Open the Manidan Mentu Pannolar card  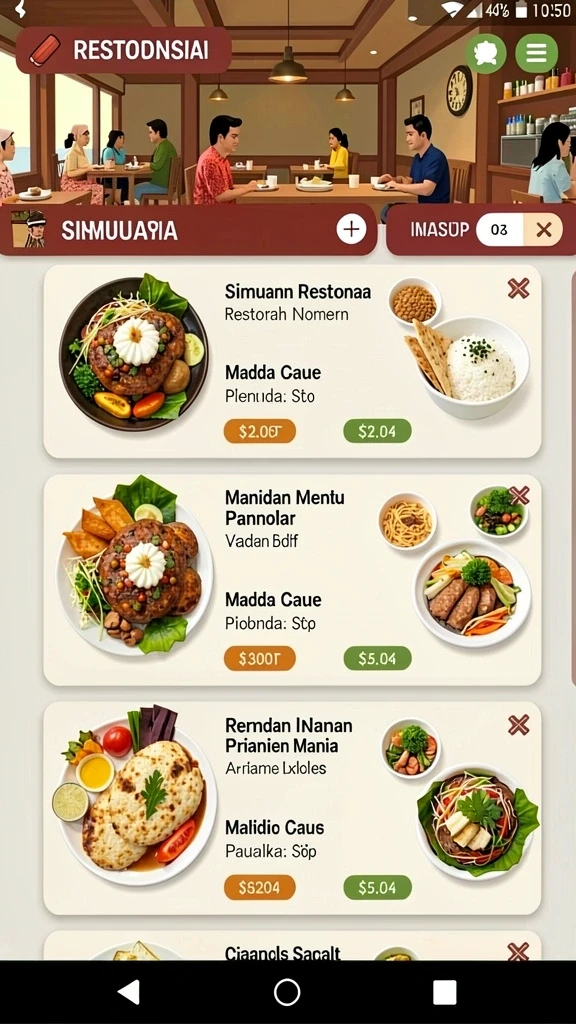[x=292, y=579]
